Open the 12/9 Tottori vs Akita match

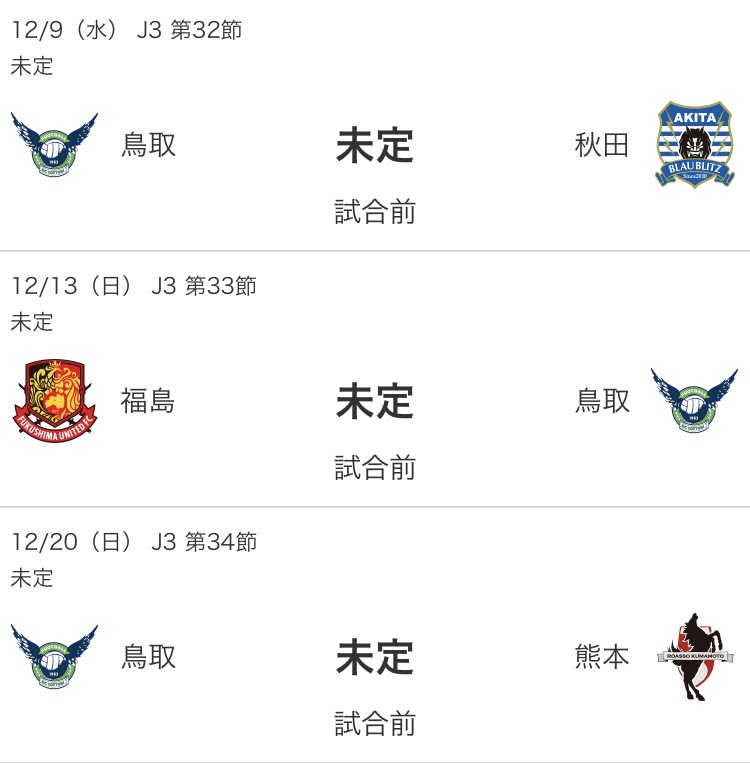[374, 146]
